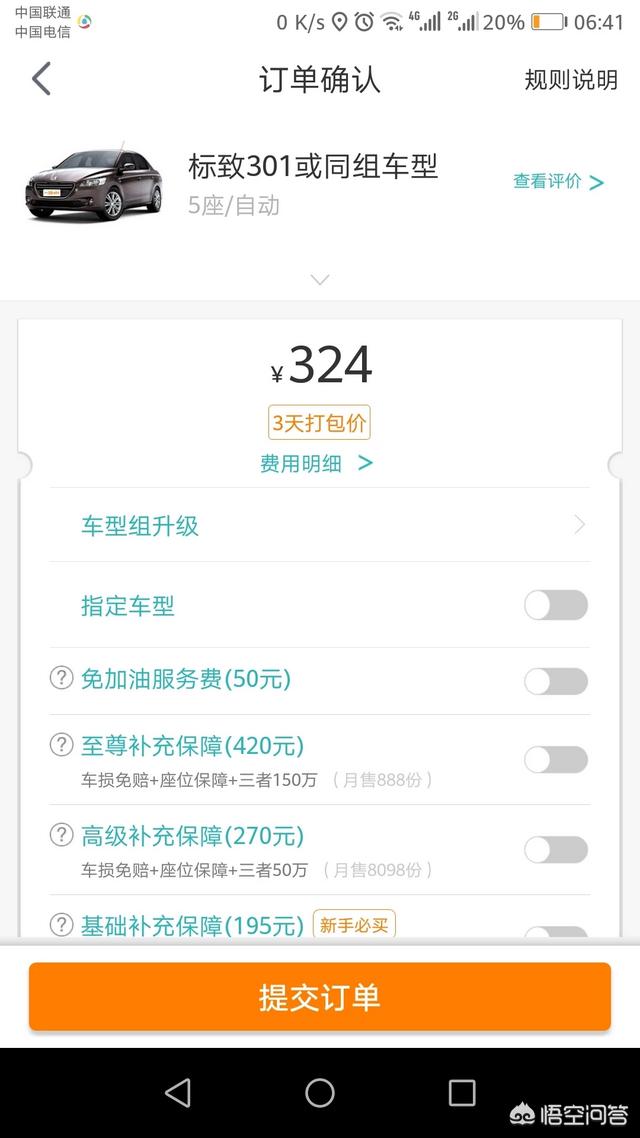Go back from the 订单确认 page
The image size is (640, 1138).
coord(41,79)
